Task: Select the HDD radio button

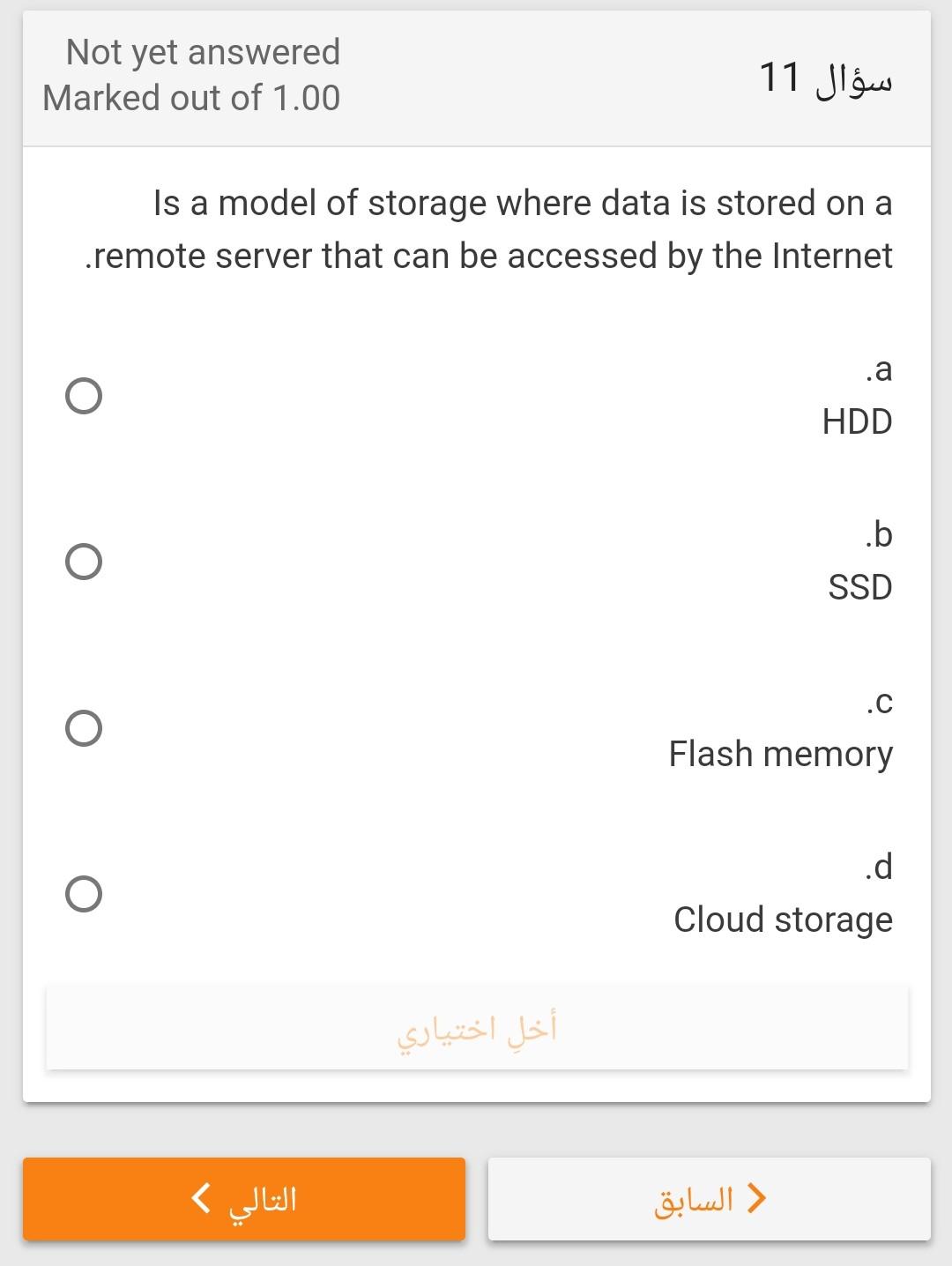Action: pyautogui.click(x=84, y=397)
